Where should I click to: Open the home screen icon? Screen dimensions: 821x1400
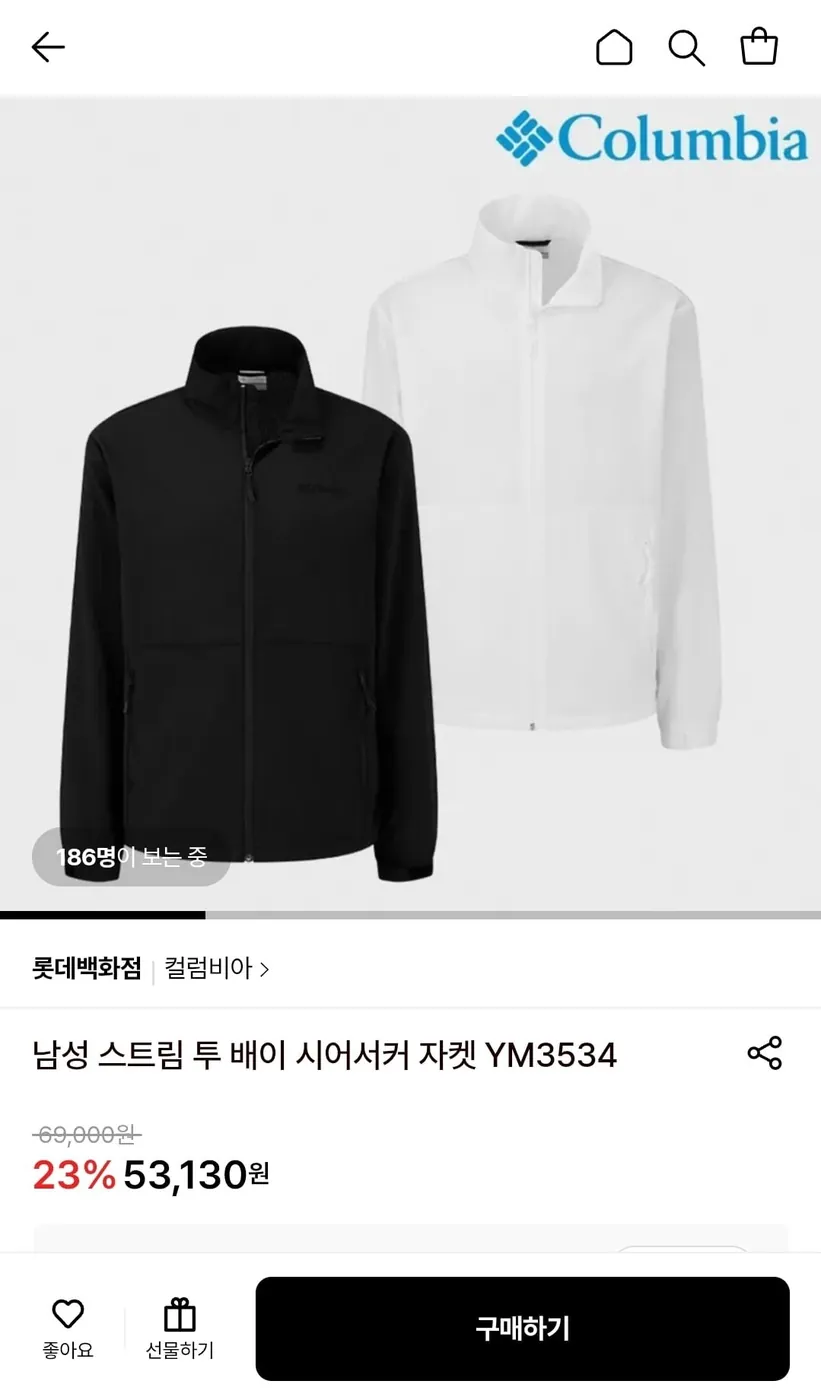point(614,47)
